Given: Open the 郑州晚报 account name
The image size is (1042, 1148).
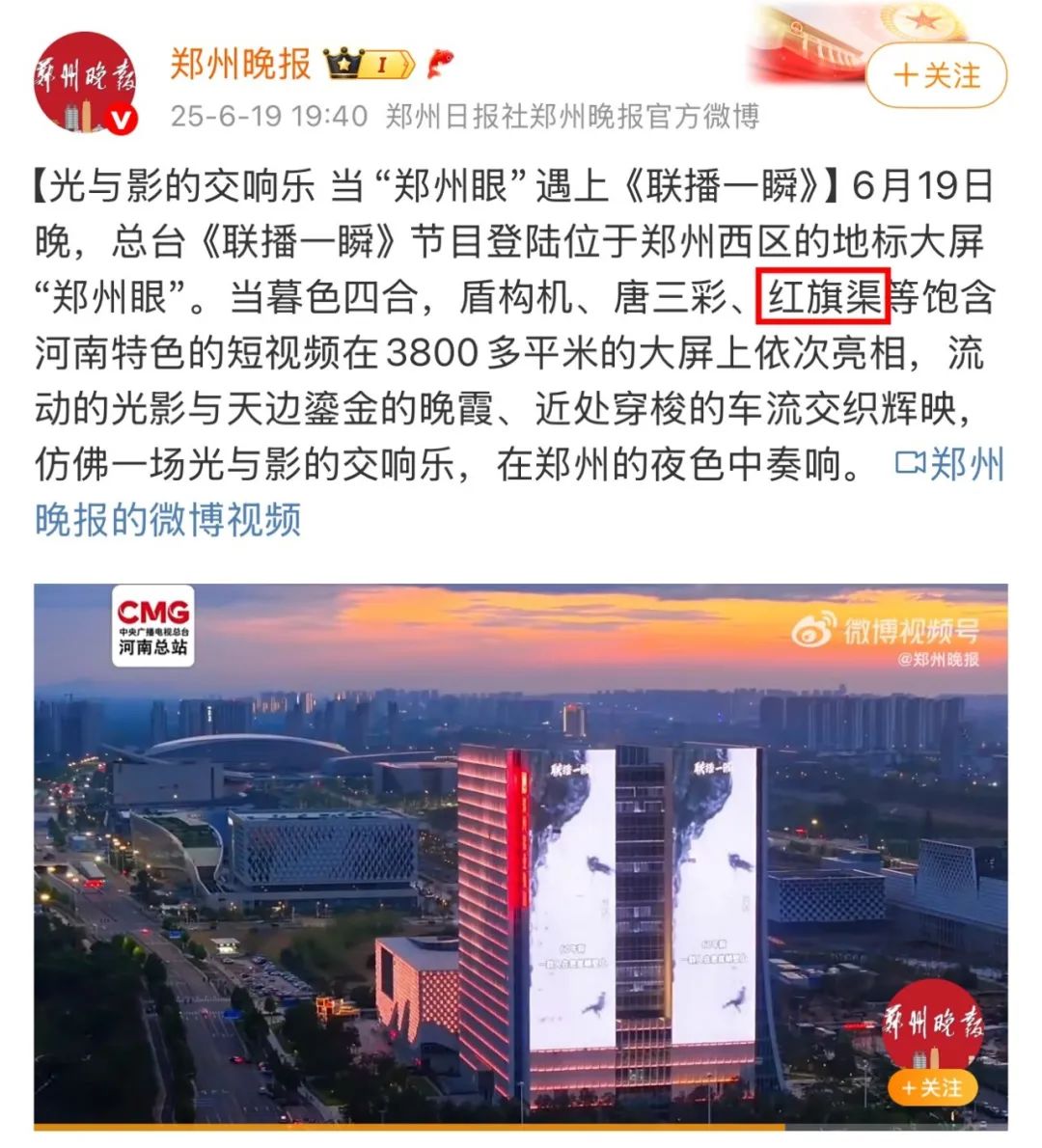Looking at the screenshot, I should click(240, 65).
